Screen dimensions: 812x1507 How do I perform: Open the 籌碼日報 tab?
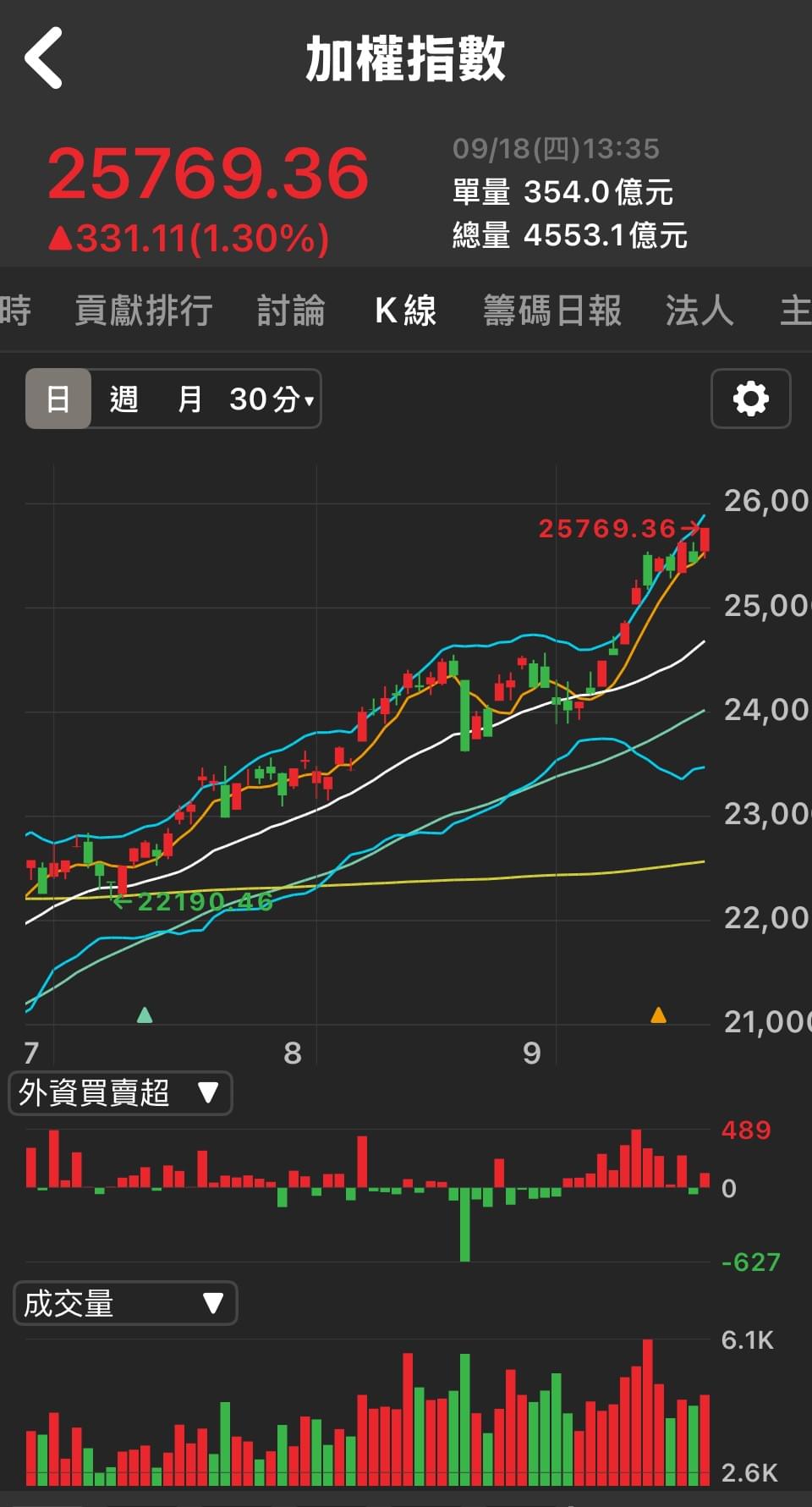coord(552,311)
